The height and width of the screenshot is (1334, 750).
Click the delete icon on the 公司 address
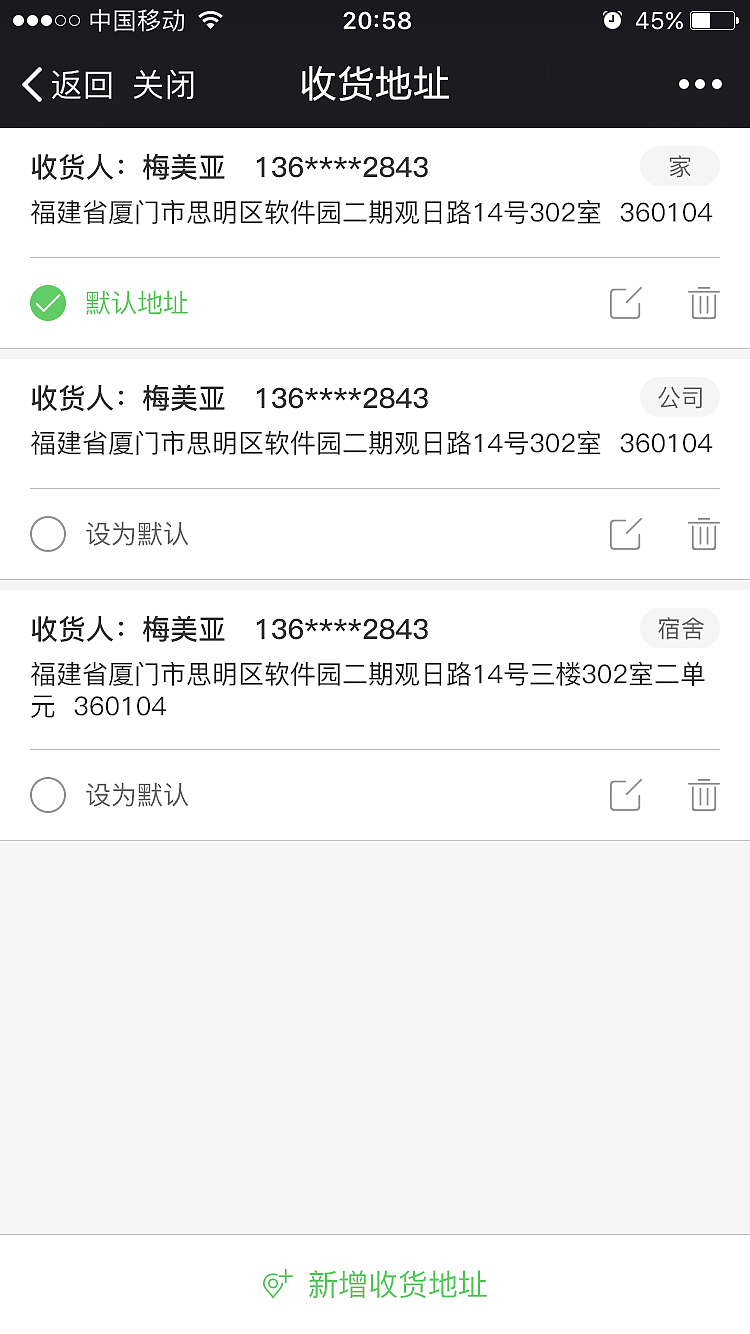click(x=703, y=534)
